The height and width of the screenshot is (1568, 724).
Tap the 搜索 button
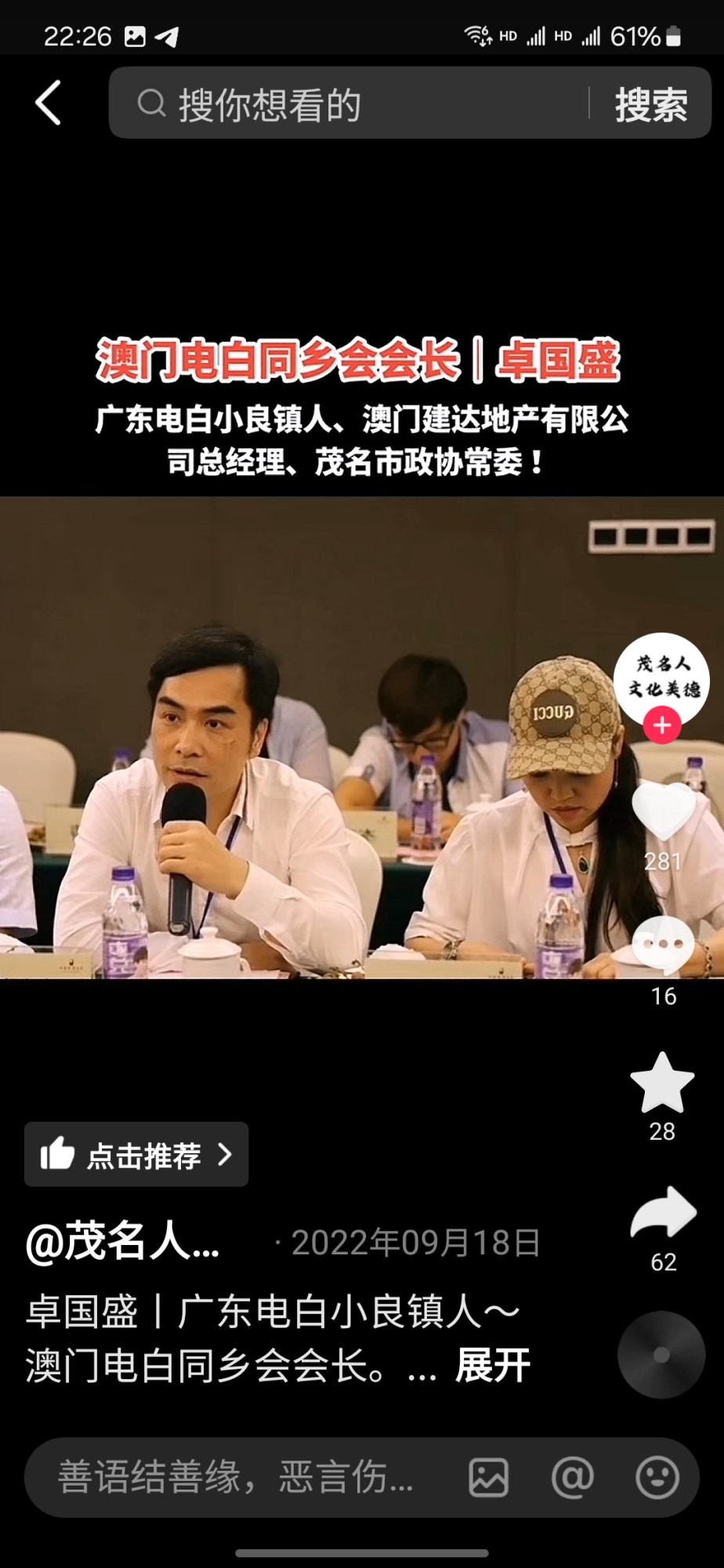(650, 104)
